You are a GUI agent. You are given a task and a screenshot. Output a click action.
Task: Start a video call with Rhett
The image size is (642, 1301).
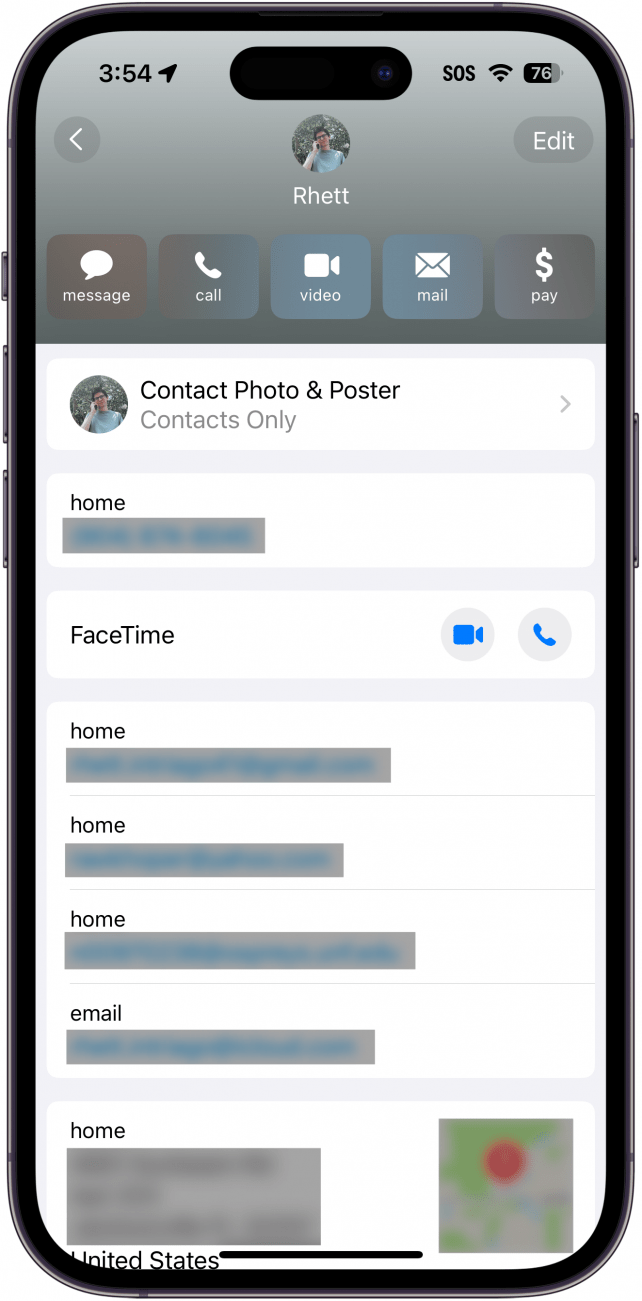(x=320, y=277)
